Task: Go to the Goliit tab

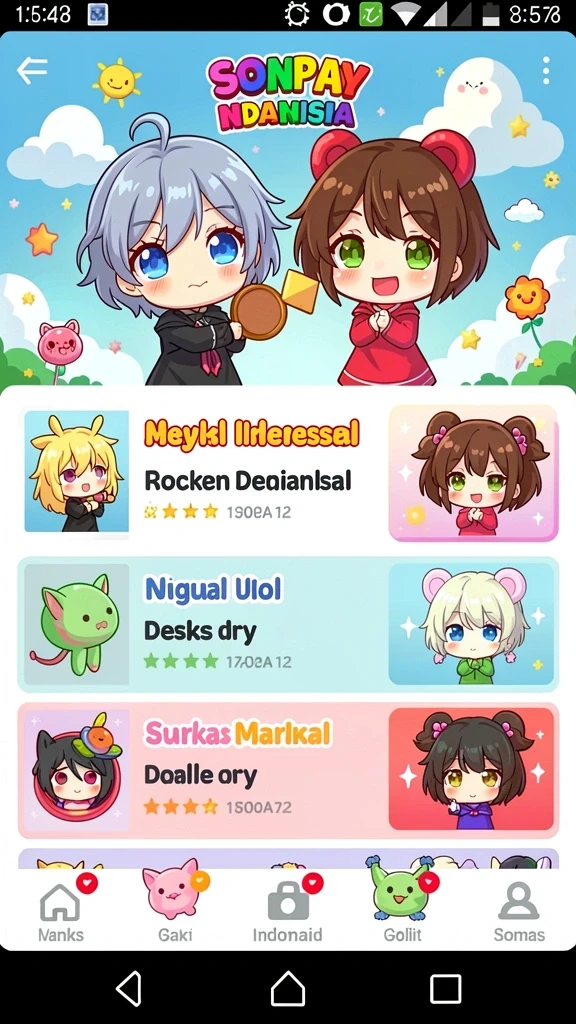Action: [x=402, y=912]
